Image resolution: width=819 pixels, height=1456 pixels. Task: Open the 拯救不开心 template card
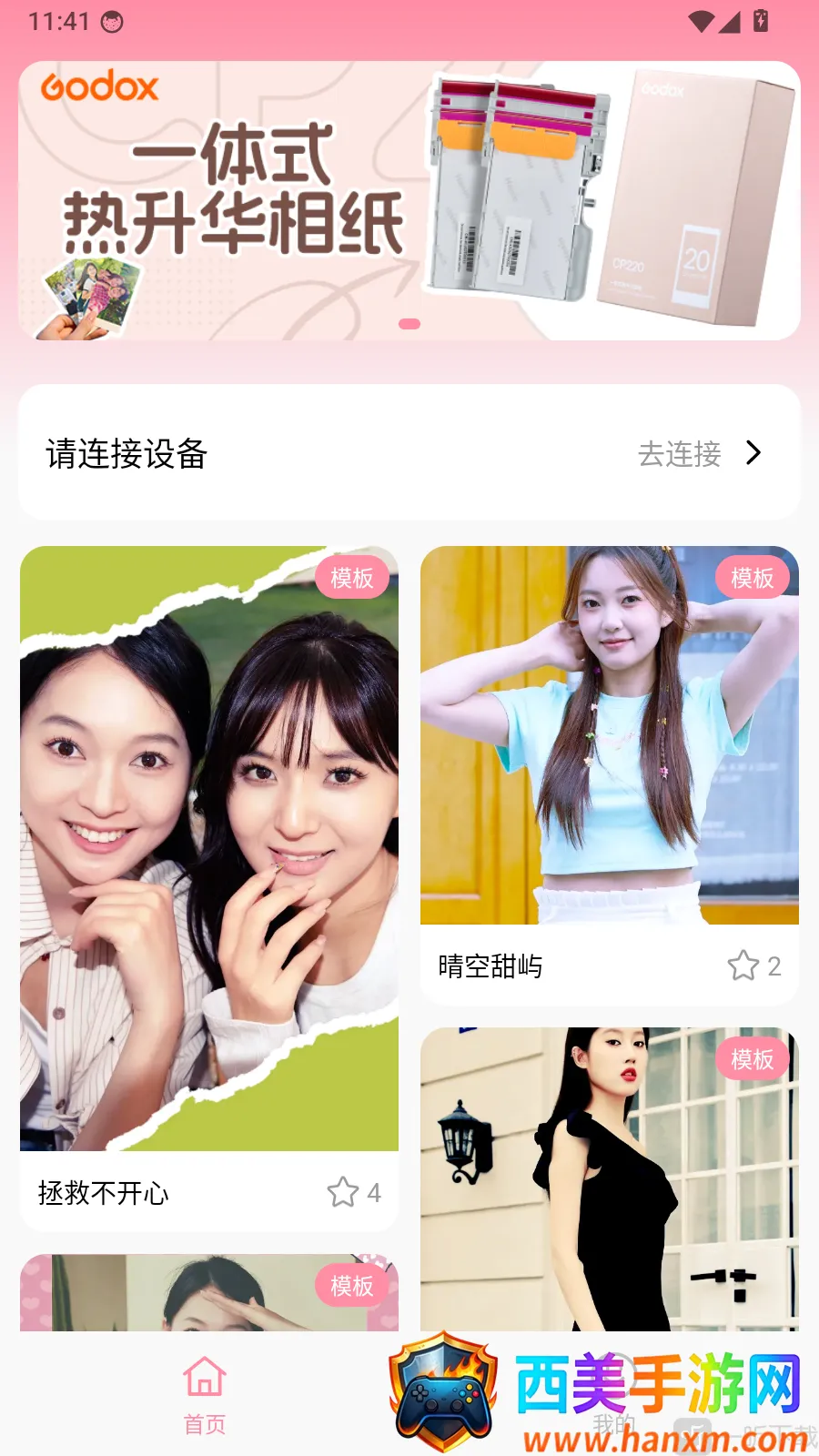coord(209,888)
